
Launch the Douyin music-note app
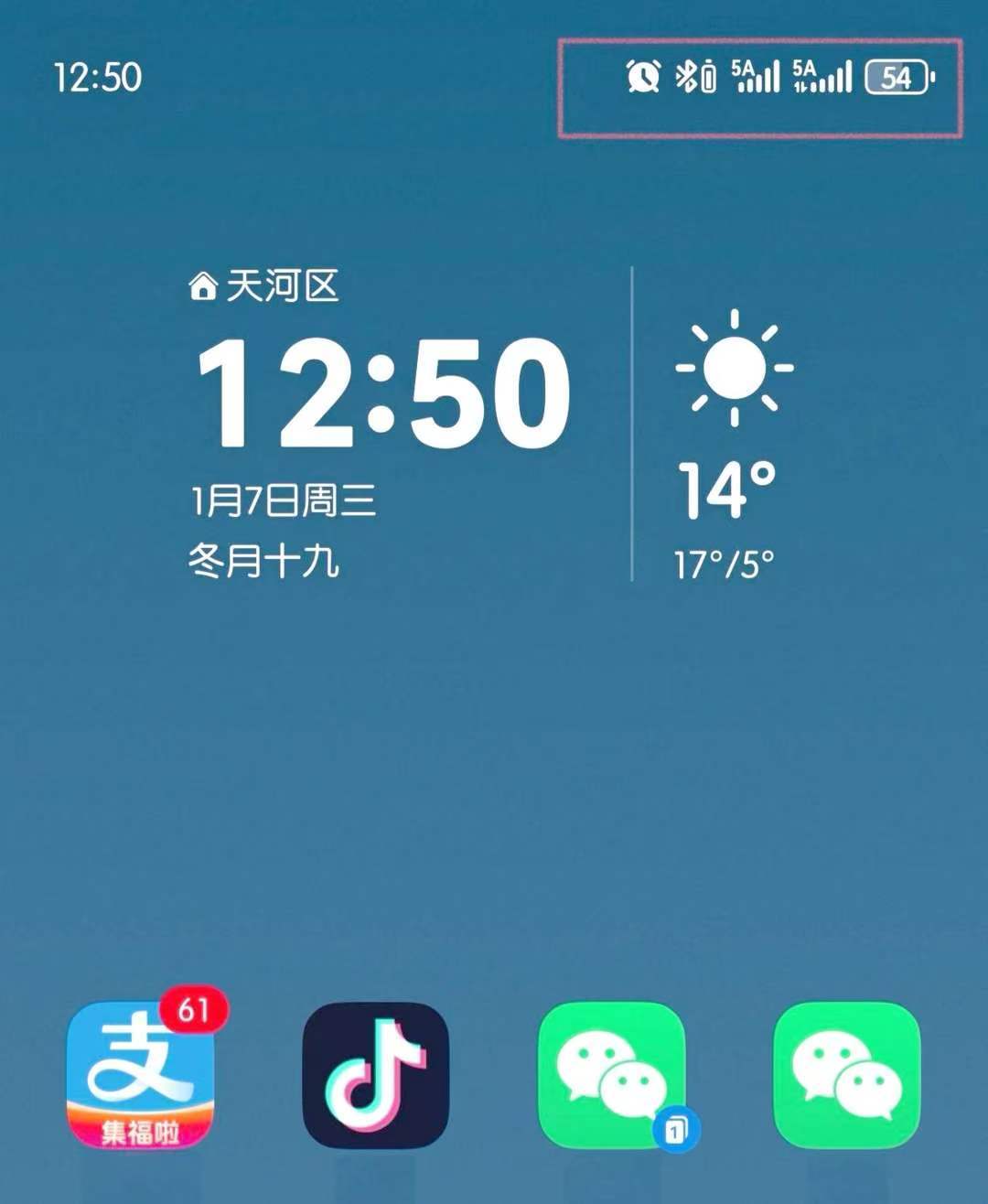coord(375,1076)
